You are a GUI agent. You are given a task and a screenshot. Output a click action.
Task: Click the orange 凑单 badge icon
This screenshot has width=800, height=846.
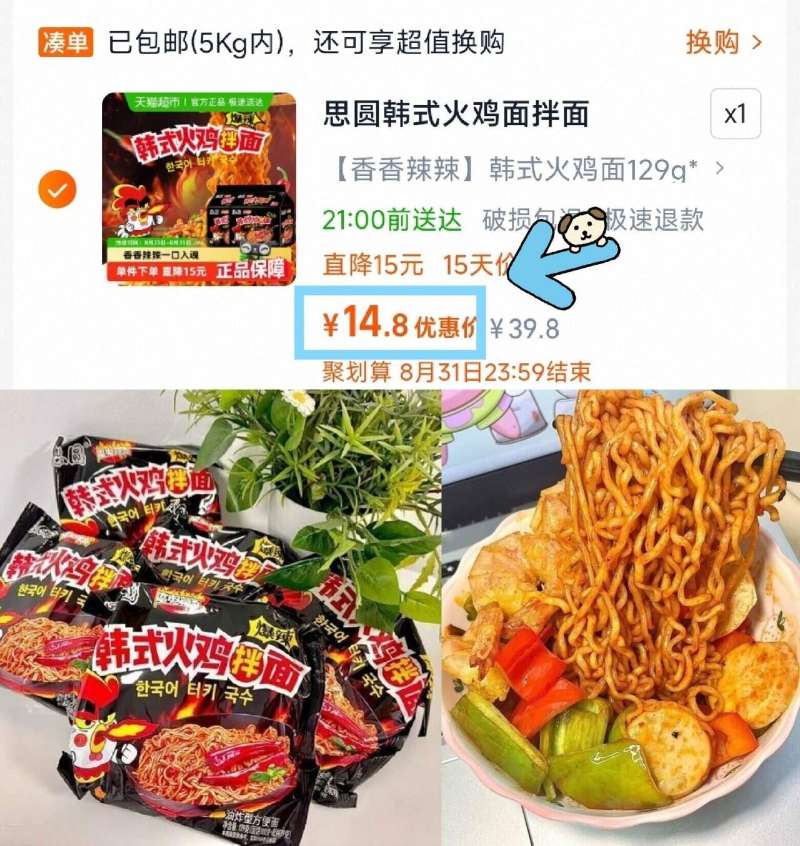point(66,42)
